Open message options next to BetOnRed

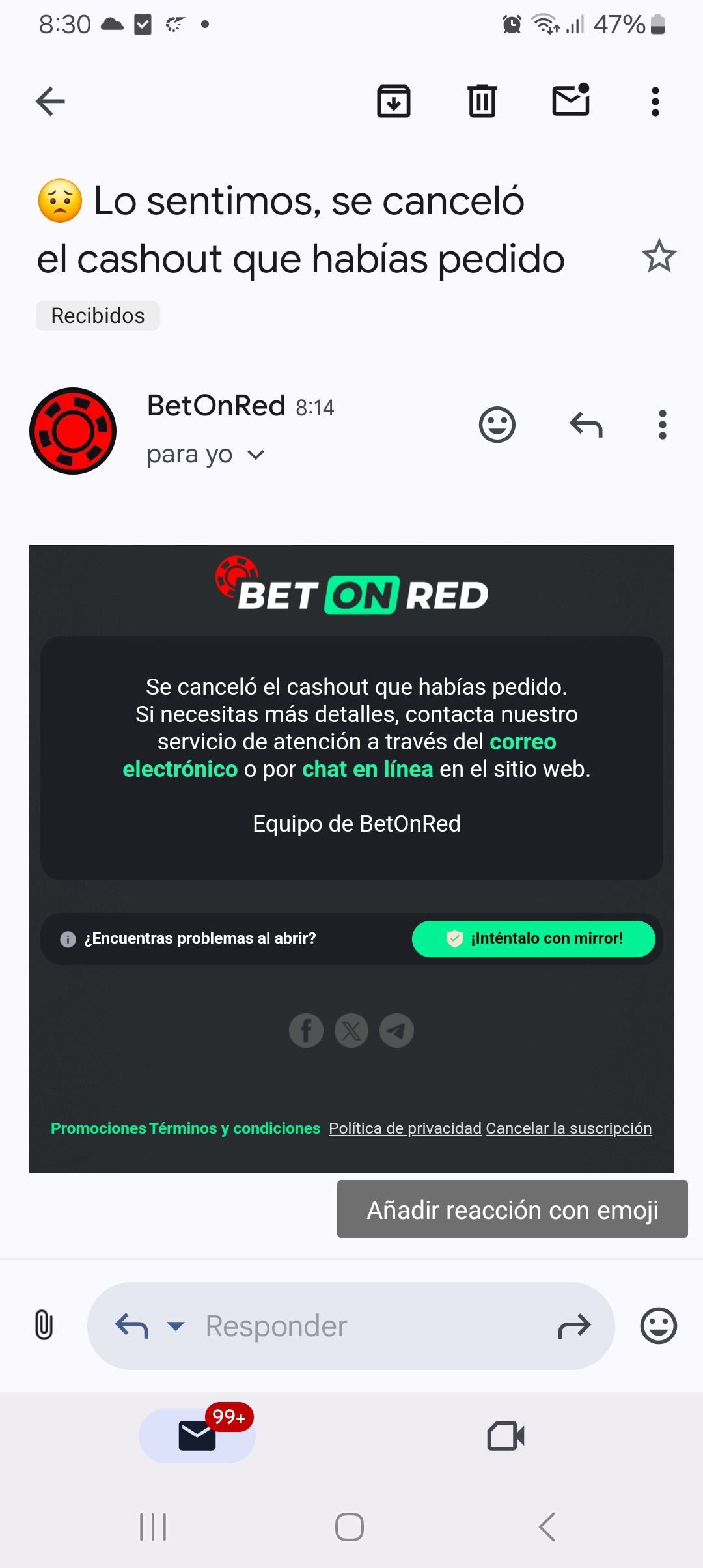(662, 425)
